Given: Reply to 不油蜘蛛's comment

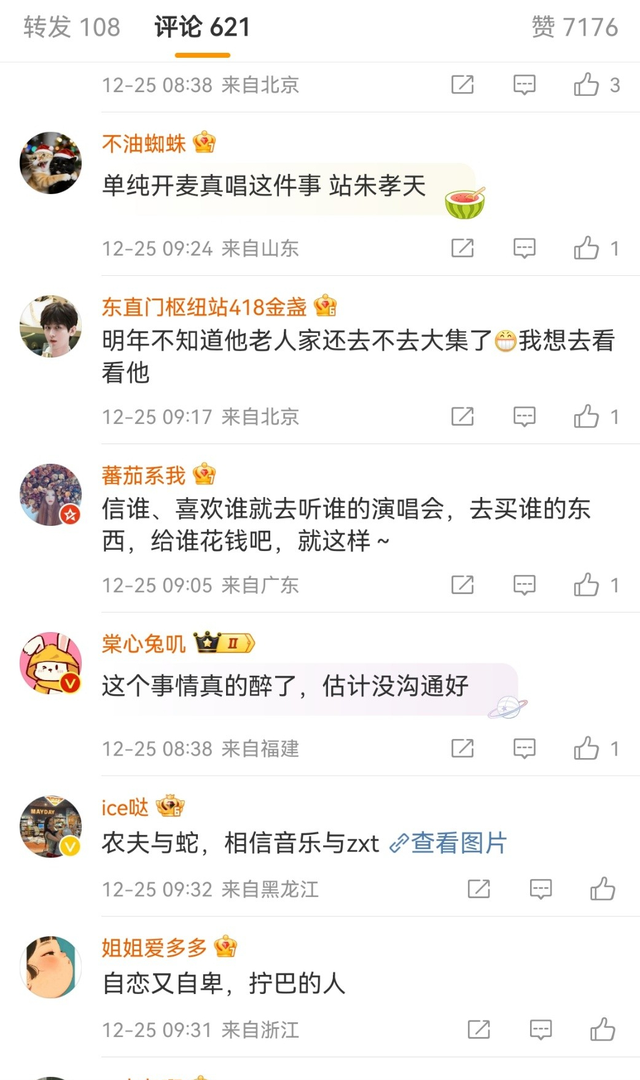Looking at the screenshot, I should pyautogui.click(x=525, y=248).
